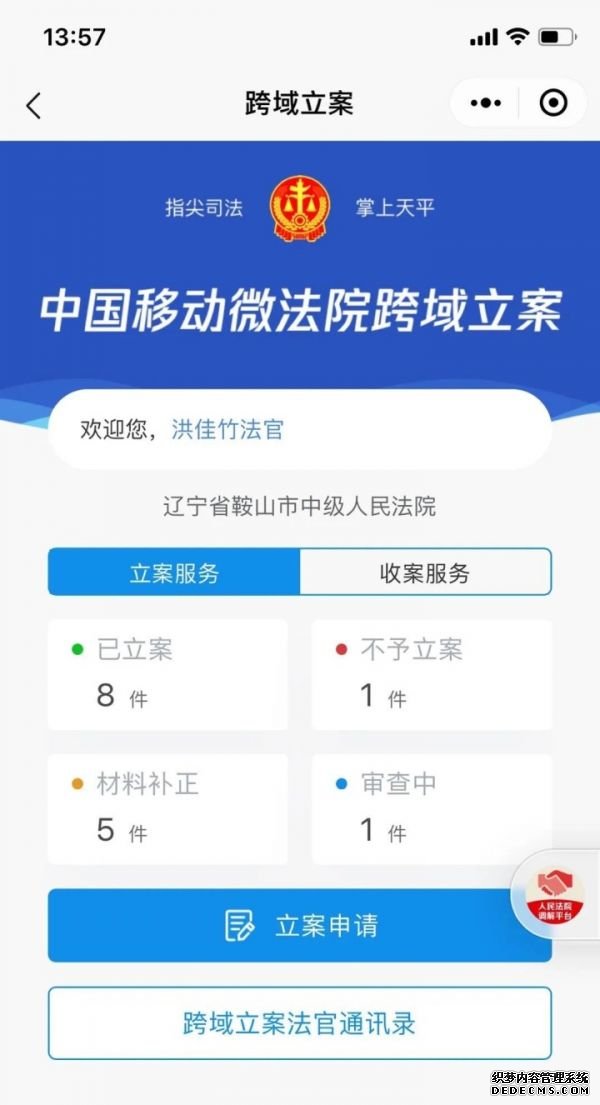Viewport: 600px width, 1105px height.
Task: Close the mini program with the circle icon
Action: click(x=553, y=104)
